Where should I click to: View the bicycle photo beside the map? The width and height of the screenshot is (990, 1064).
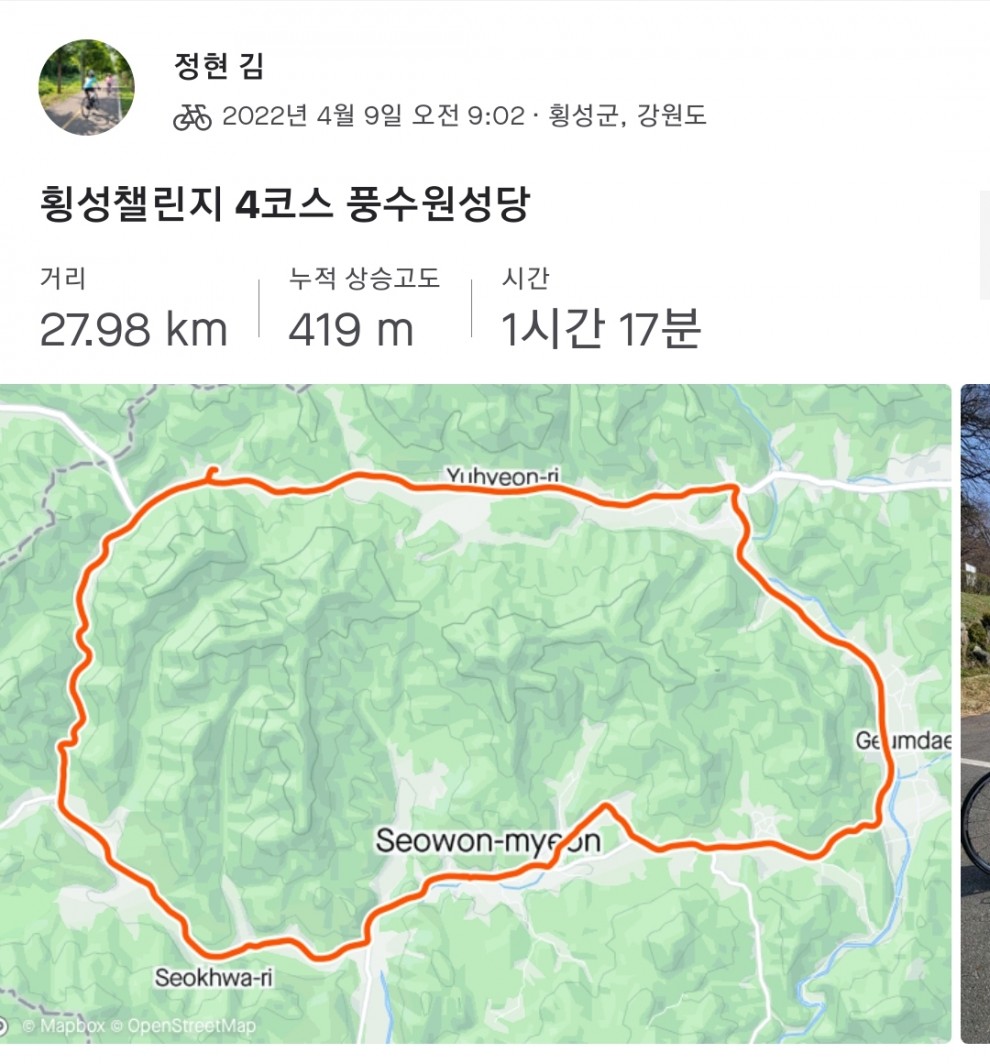pos(975,712)
